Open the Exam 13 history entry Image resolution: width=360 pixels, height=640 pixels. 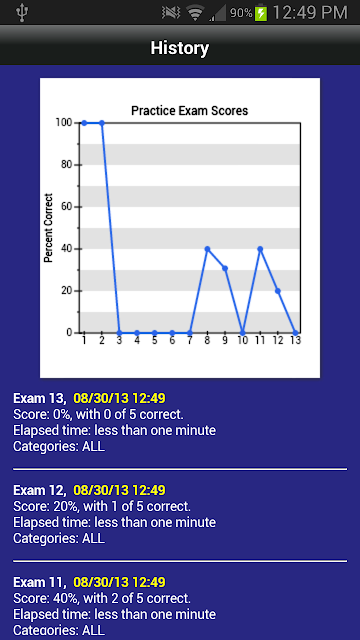click(180, 422)
